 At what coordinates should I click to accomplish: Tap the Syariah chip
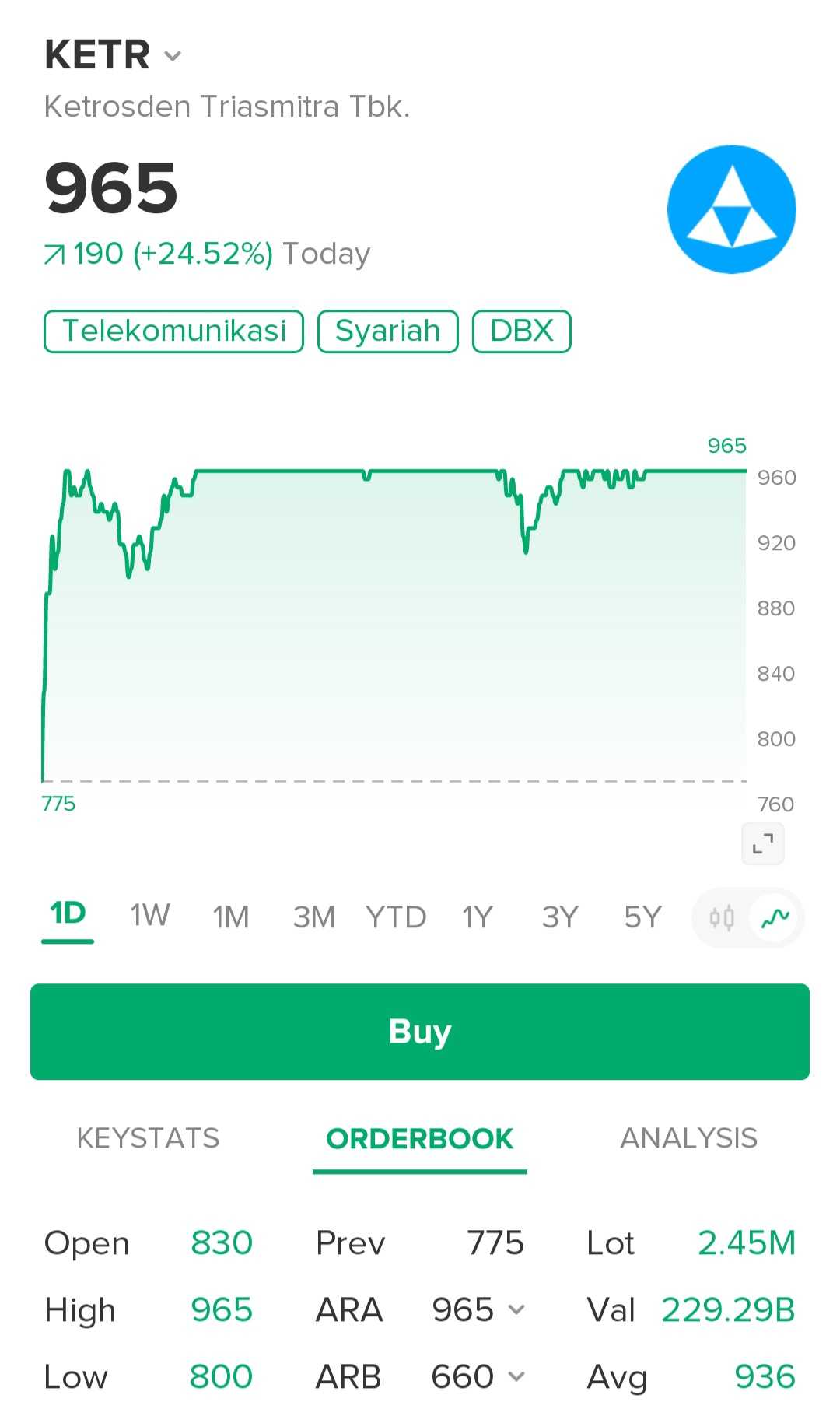pos(387,331)
